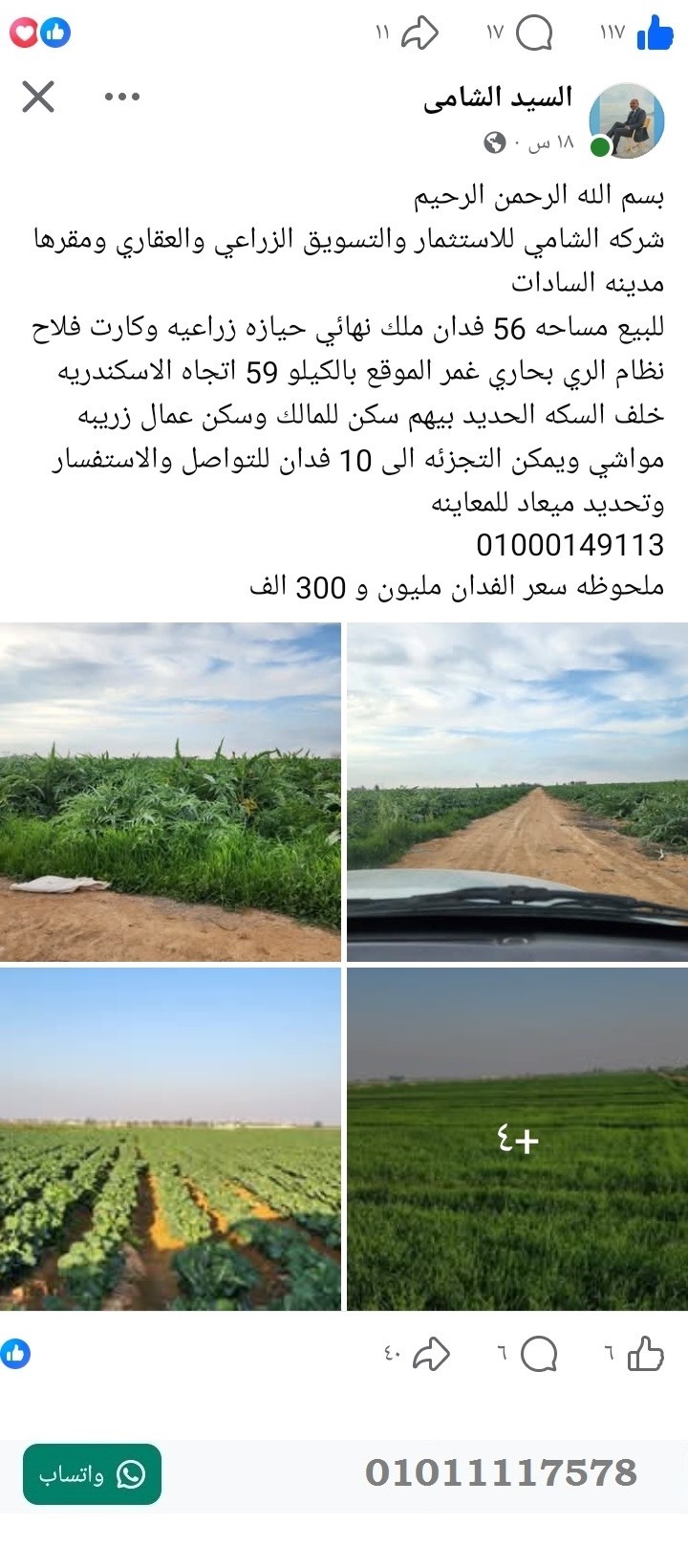The height and width of the screenshot is (1568, 688).
Task: Click the blue like reaction badge
Action: click(57, 33)
